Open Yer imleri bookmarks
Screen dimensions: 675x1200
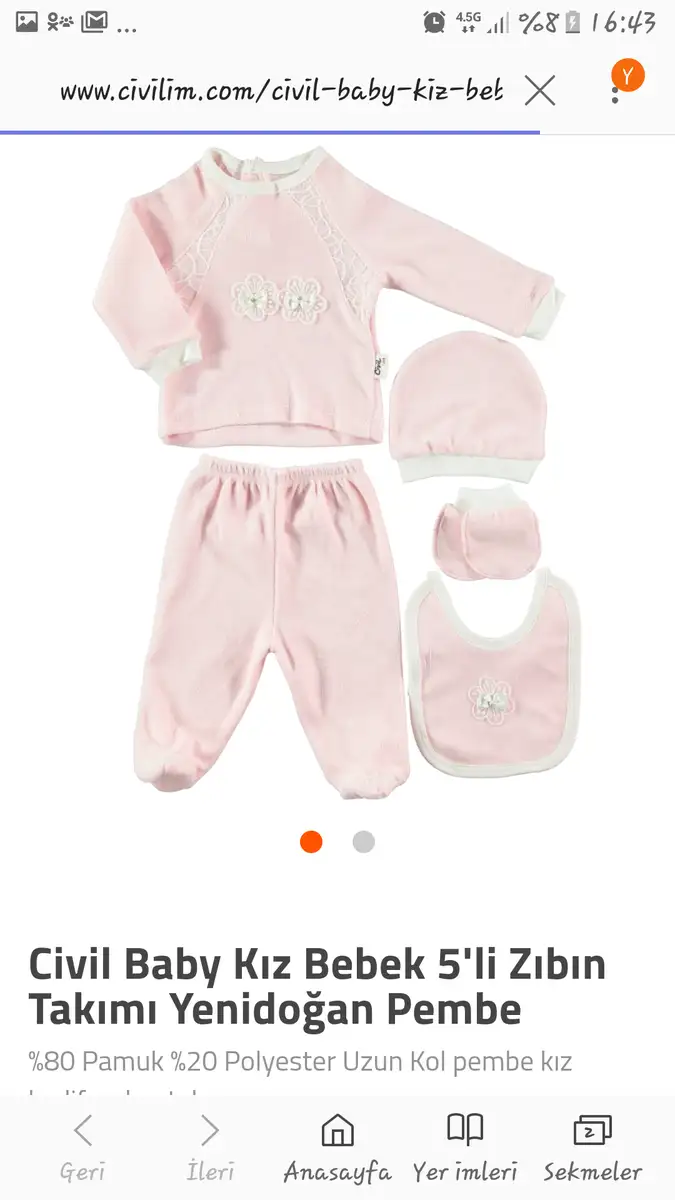(x=465, y=1148)
